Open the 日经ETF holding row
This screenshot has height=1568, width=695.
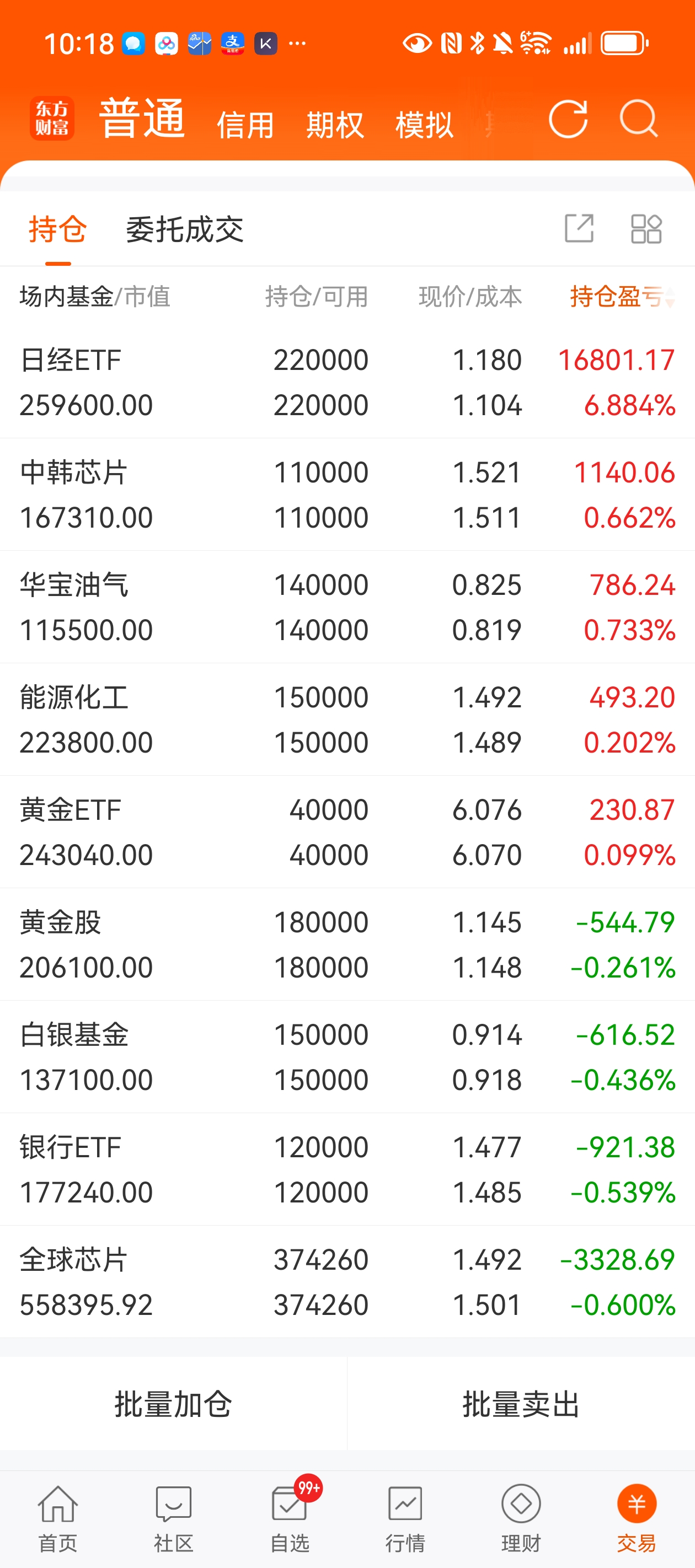(347, 382)
